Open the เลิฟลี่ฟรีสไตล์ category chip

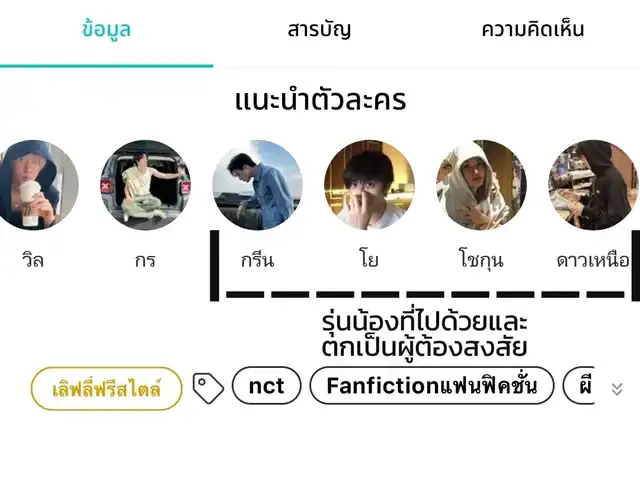coord(107,388)
